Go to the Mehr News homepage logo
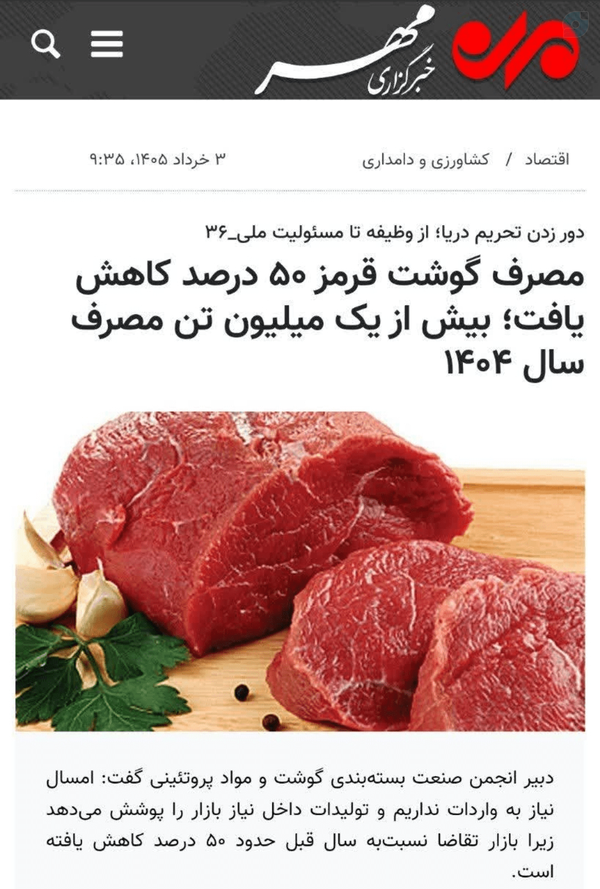 pyautogui.click(x=417, y=50)
